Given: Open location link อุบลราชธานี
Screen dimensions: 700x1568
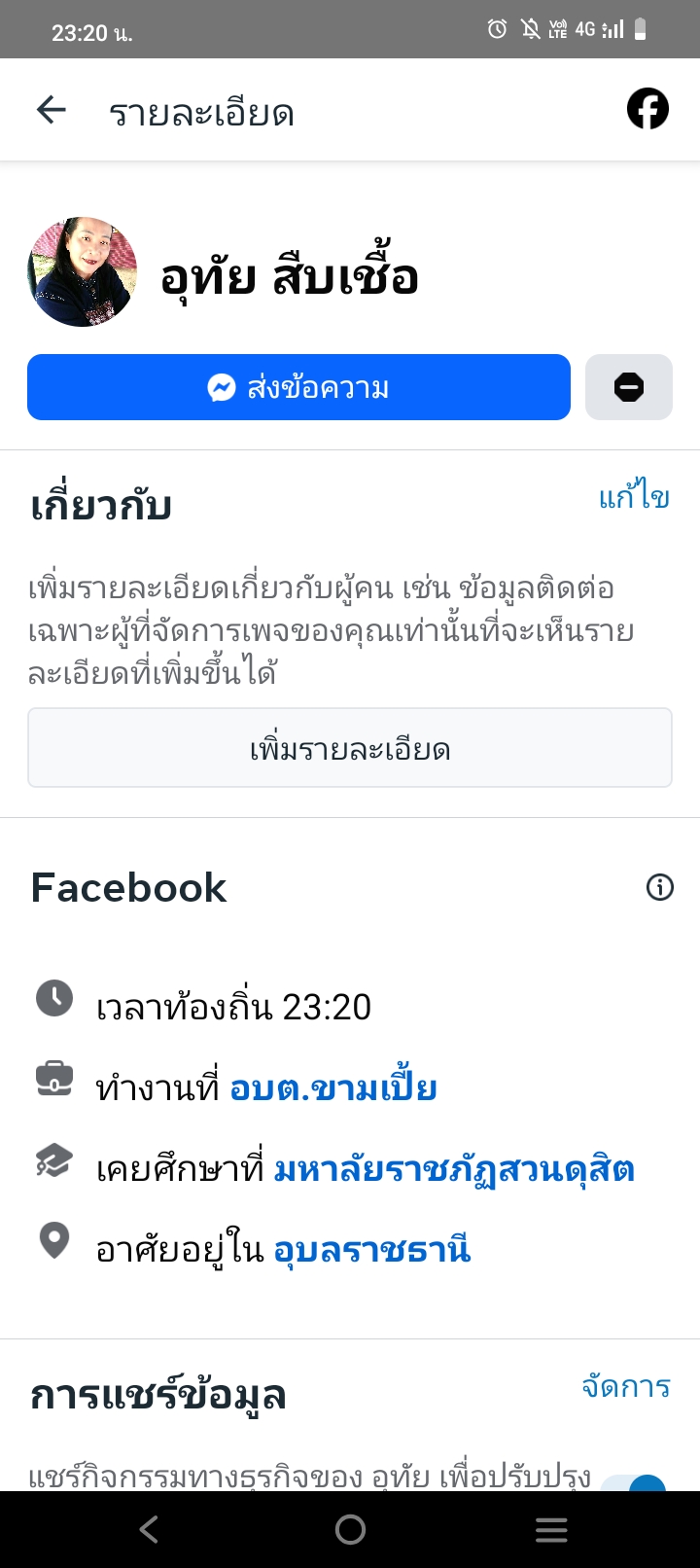Looking at the screenshot, I should click(372, 1249).
